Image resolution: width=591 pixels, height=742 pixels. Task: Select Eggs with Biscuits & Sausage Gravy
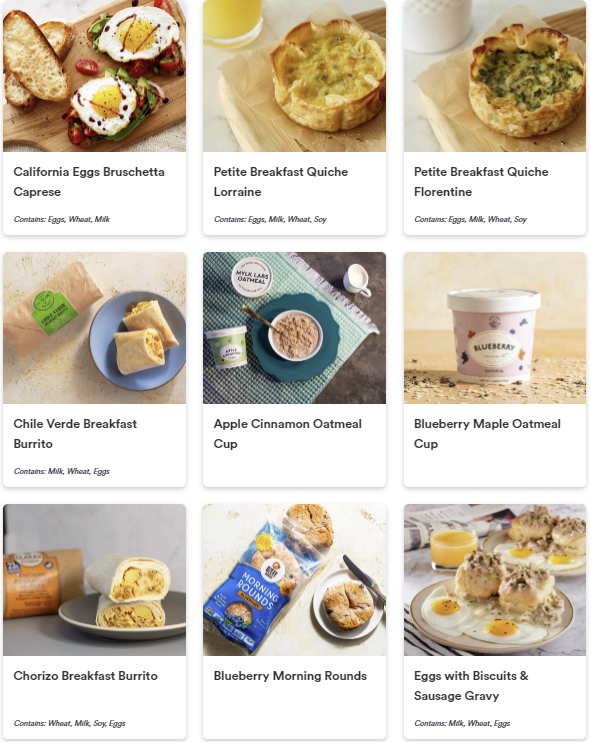pos(495,621)
